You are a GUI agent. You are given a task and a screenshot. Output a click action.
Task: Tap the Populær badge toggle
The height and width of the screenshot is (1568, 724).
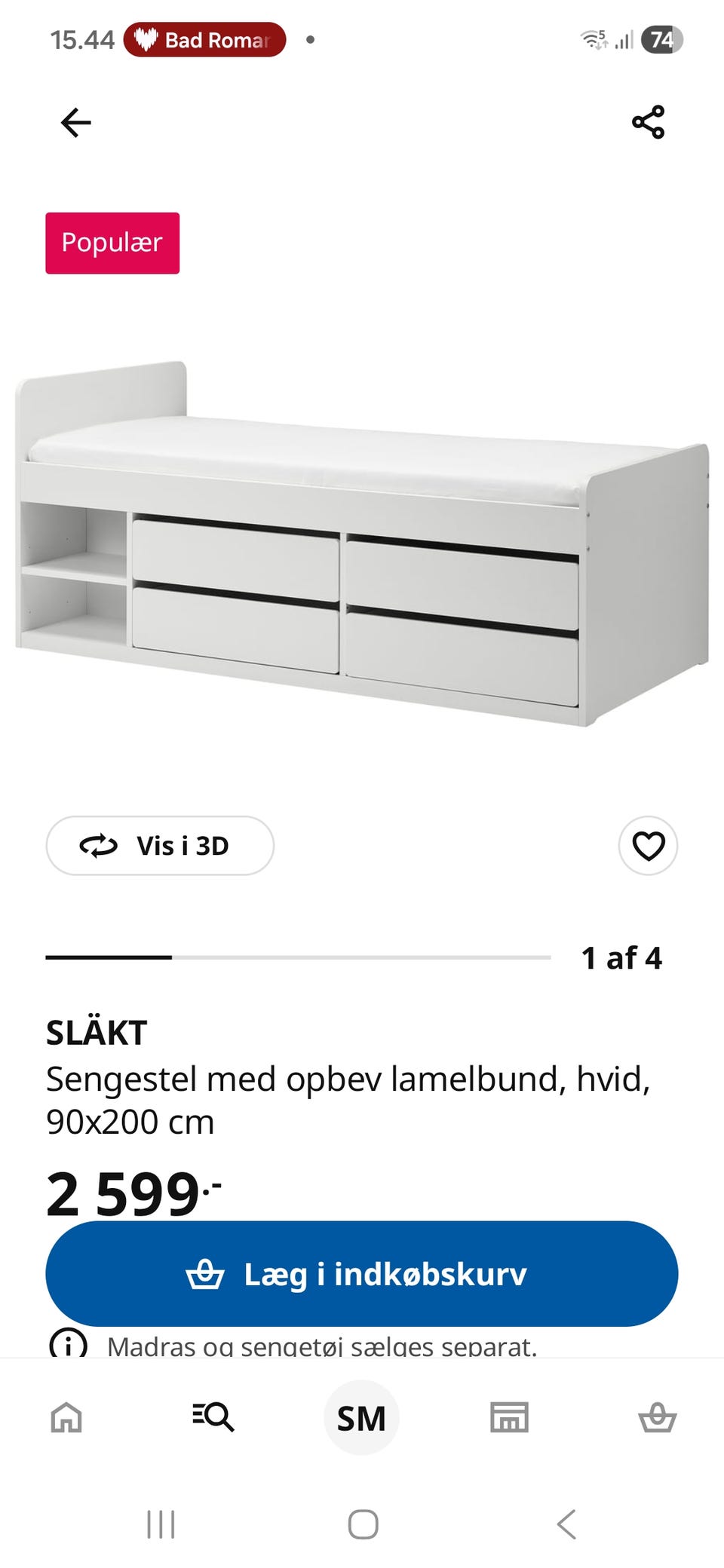click(112, 243)
